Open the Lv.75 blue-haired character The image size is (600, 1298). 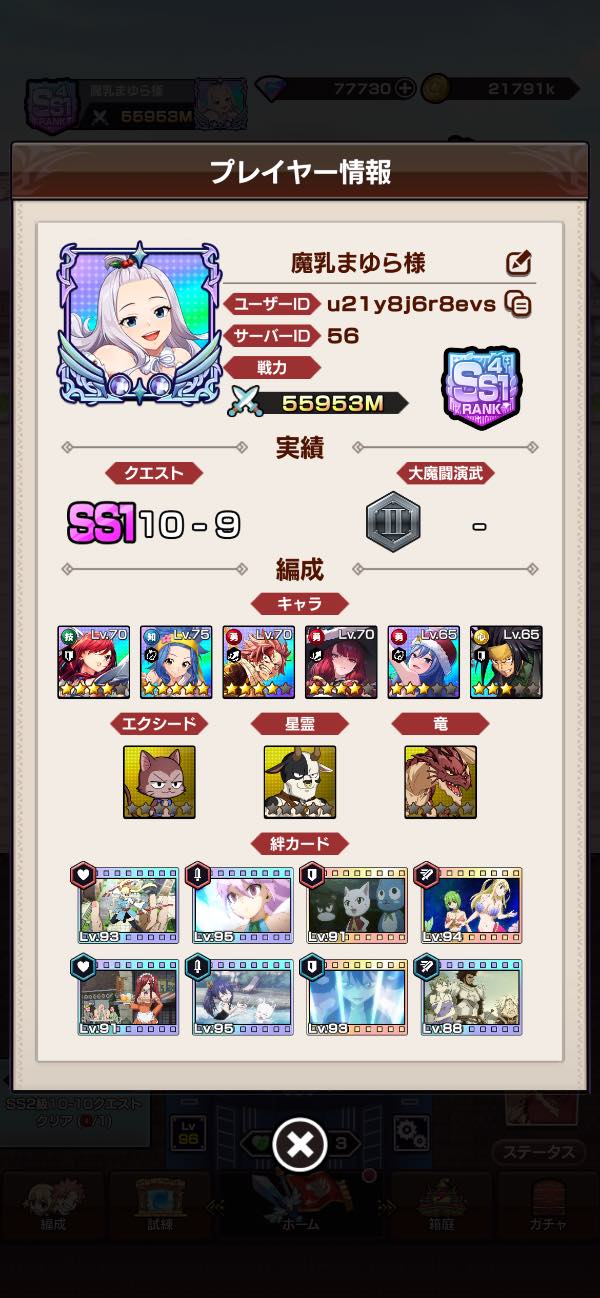176,662
